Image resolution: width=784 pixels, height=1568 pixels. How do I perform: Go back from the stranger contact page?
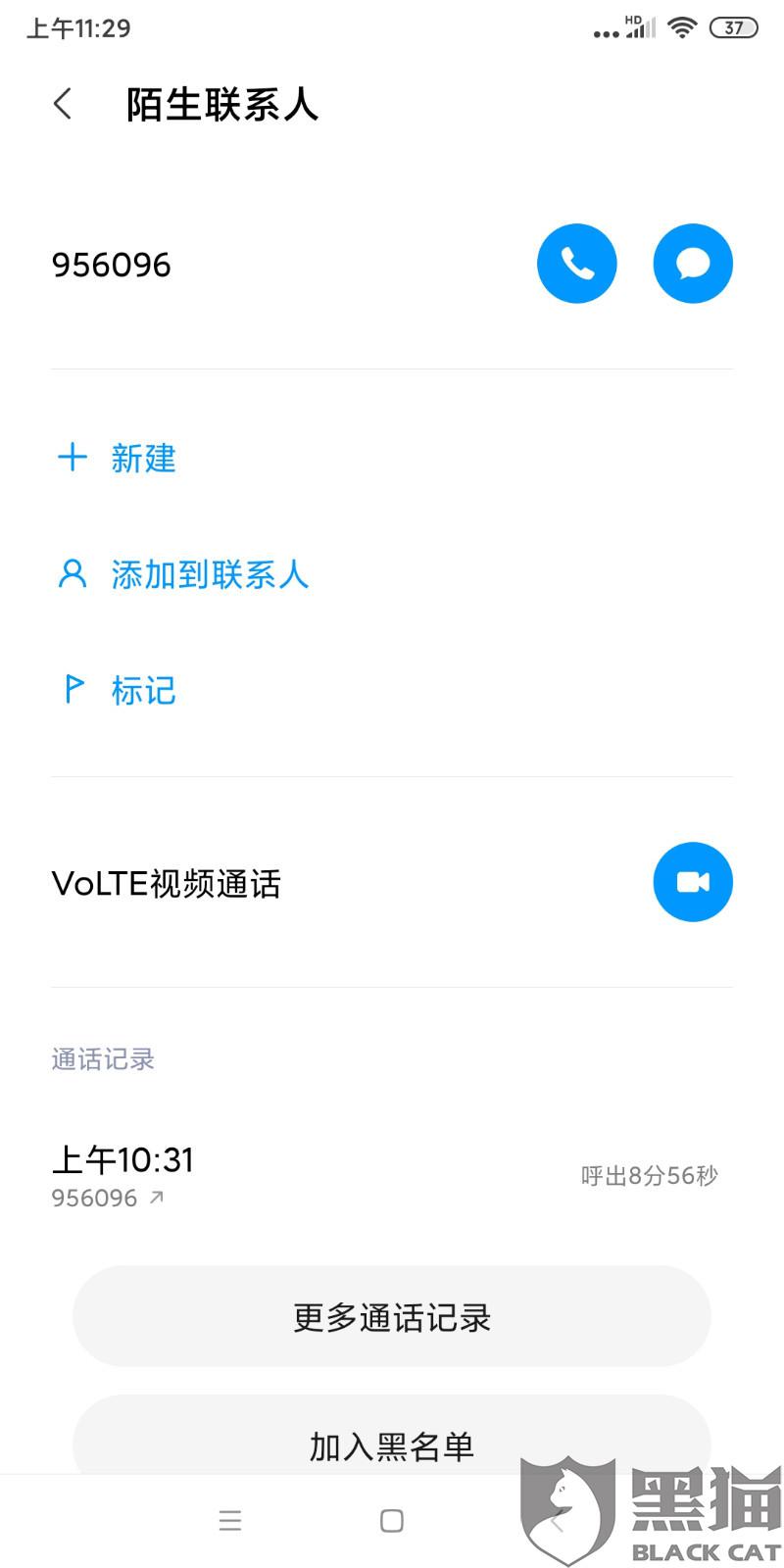tap(63, 104)
